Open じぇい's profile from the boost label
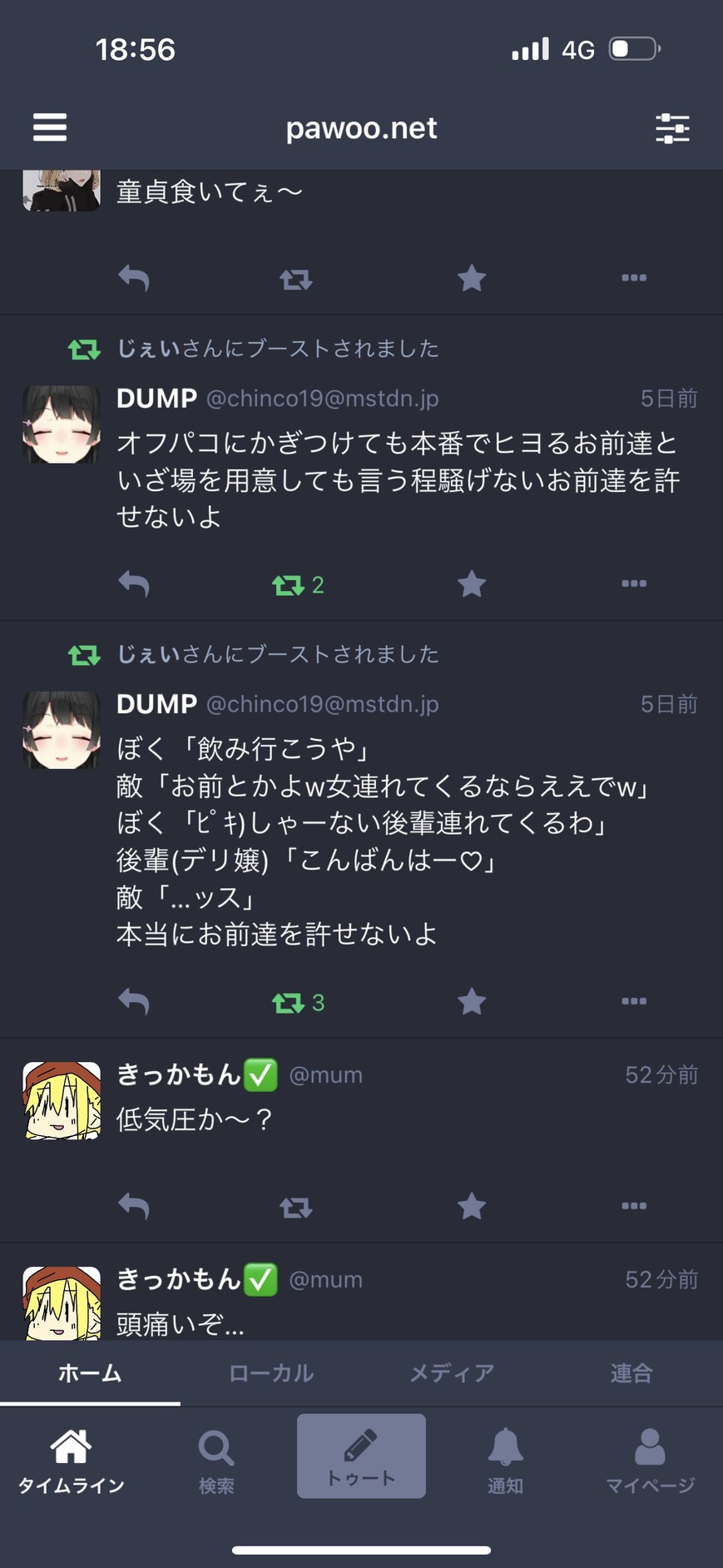The image size is (723, 1568). tap(148, 349)
